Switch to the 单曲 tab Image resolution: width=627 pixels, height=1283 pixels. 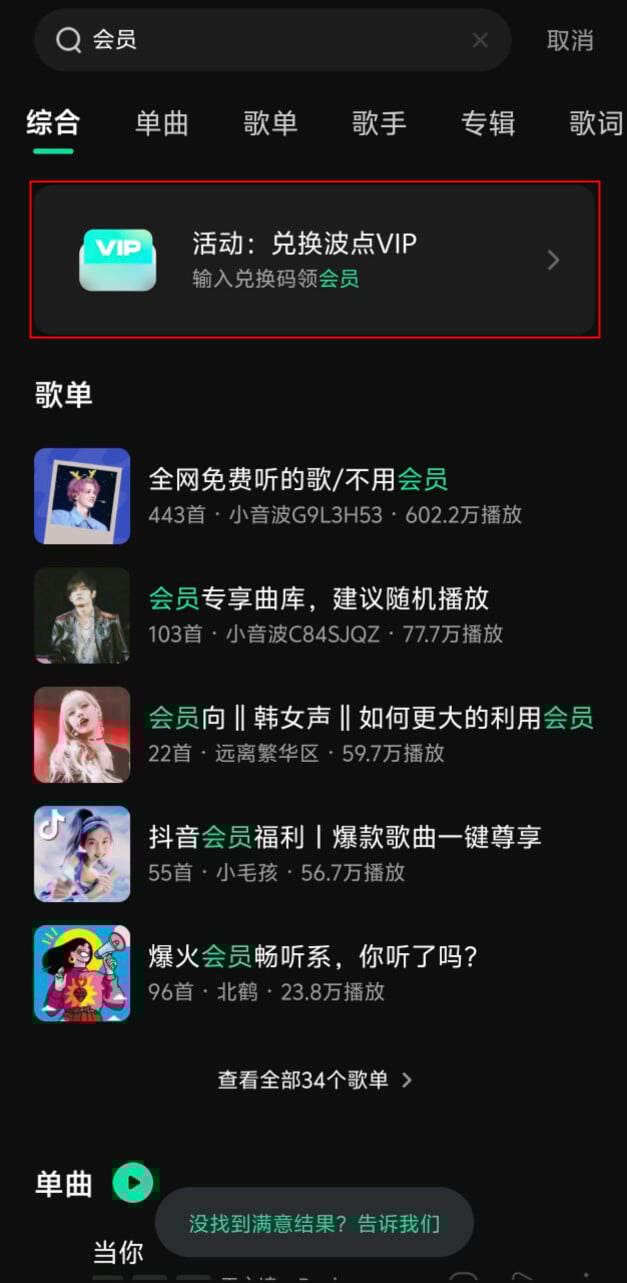162,123
